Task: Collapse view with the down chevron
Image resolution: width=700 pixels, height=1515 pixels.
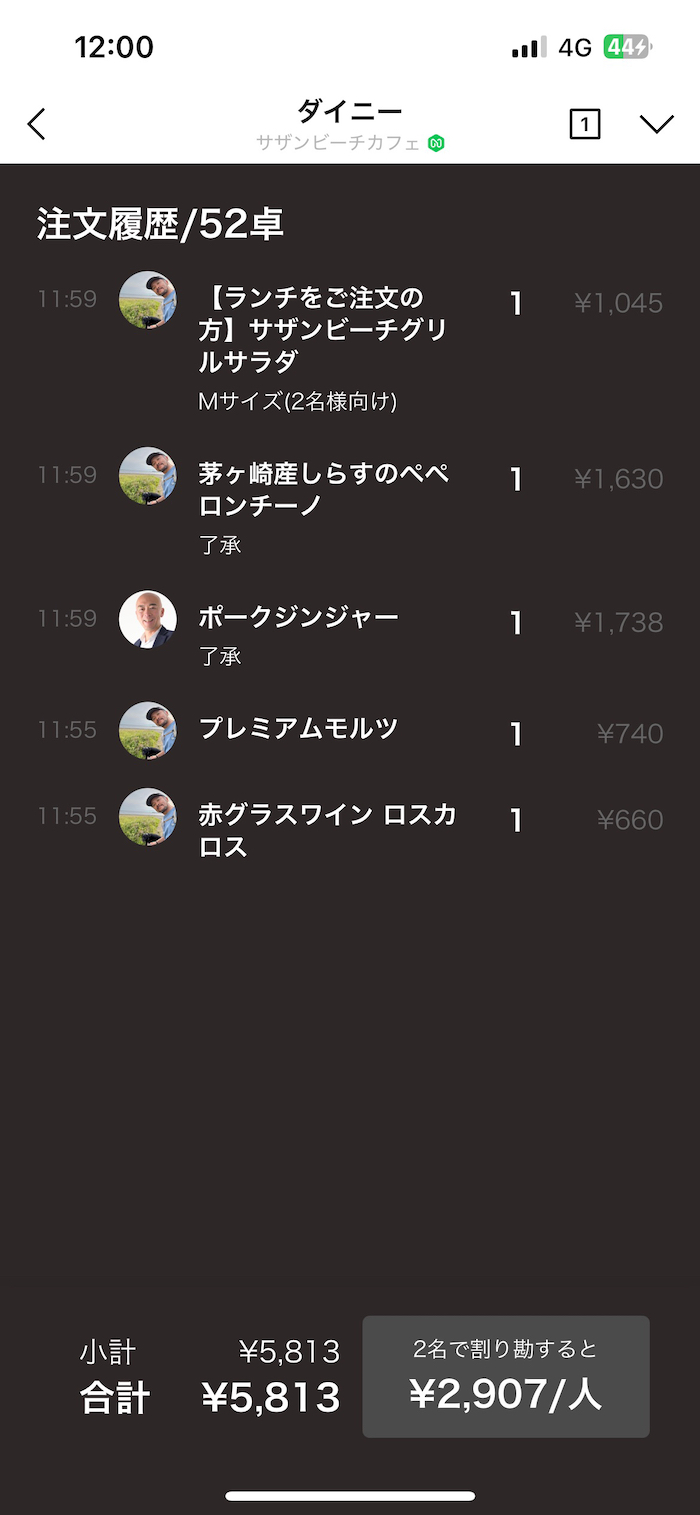Action: pyautogui.click(x=657, y=124)
